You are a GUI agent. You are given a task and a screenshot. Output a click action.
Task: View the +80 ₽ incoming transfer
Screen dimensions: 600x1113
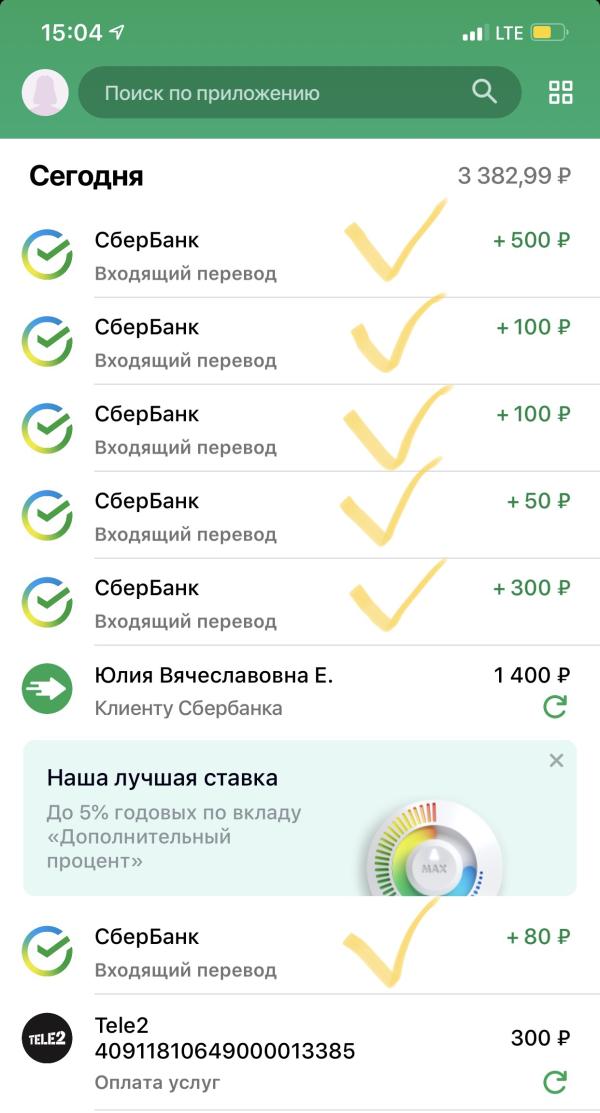click(300, 952)
